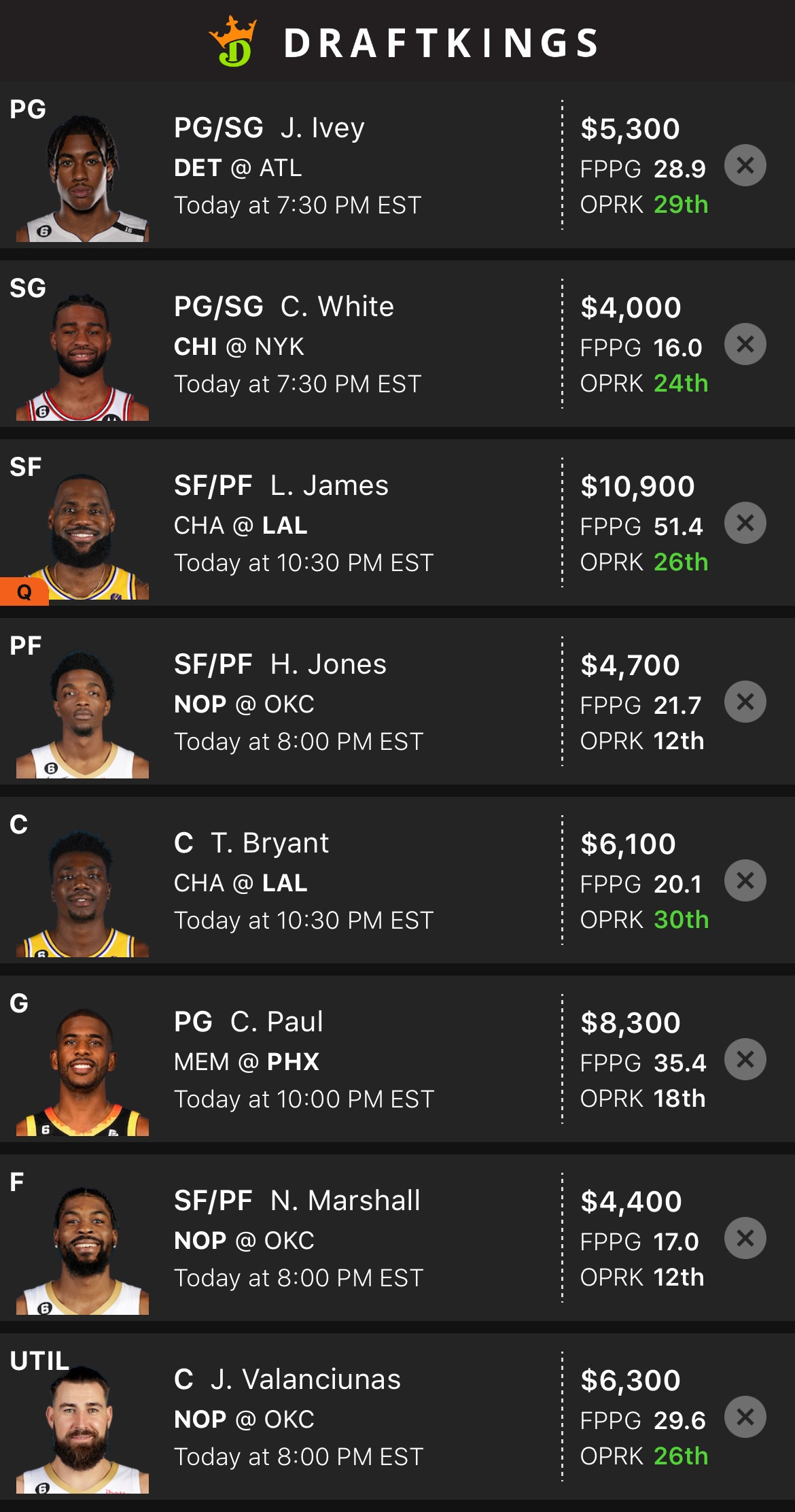
Task: Remove J. Valanciunas from the UTIL slot
Action: [745, 1417]
